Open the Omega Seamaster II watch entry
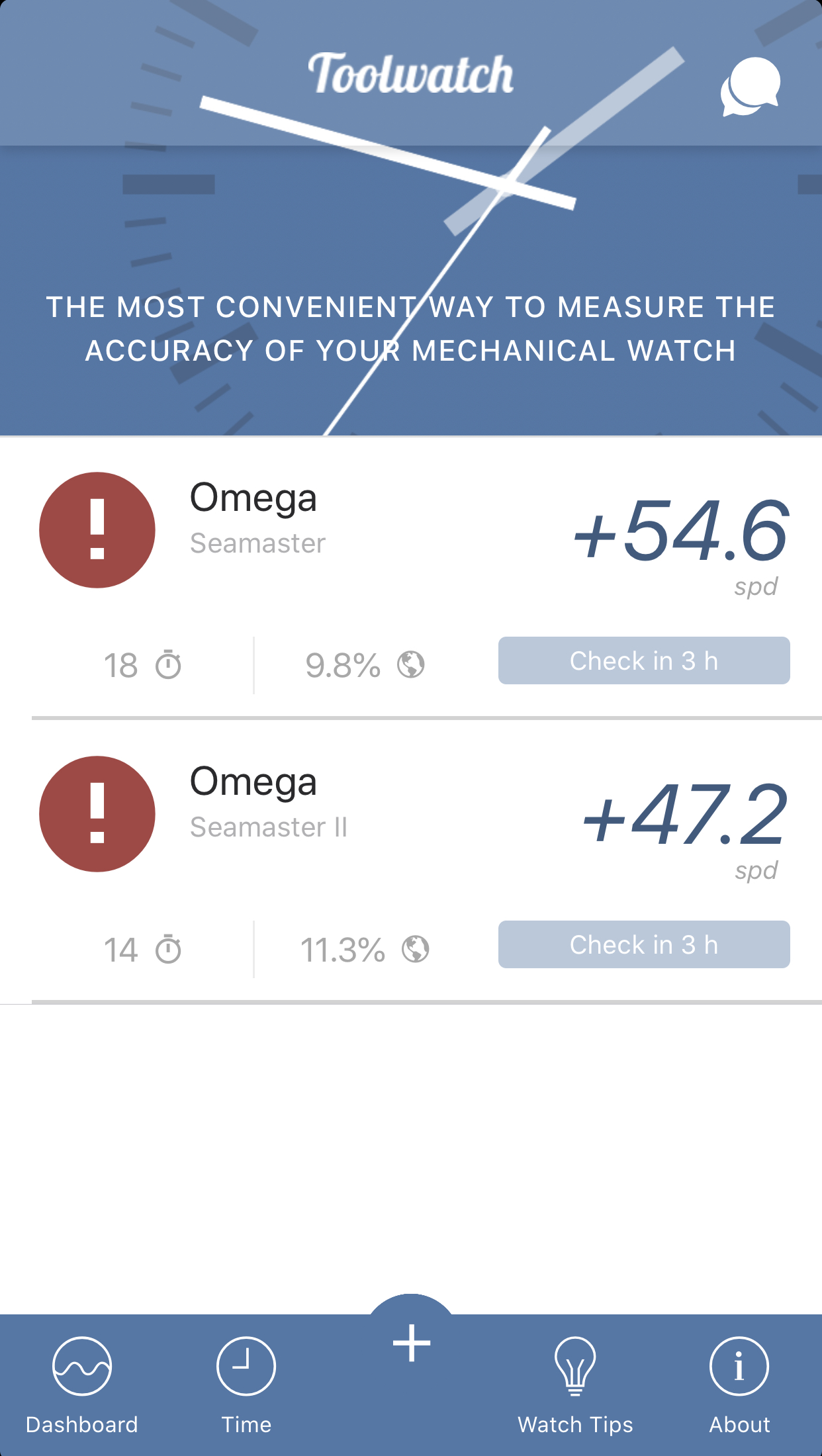This screenshot has width=822, height=1456. pos(268,801)
